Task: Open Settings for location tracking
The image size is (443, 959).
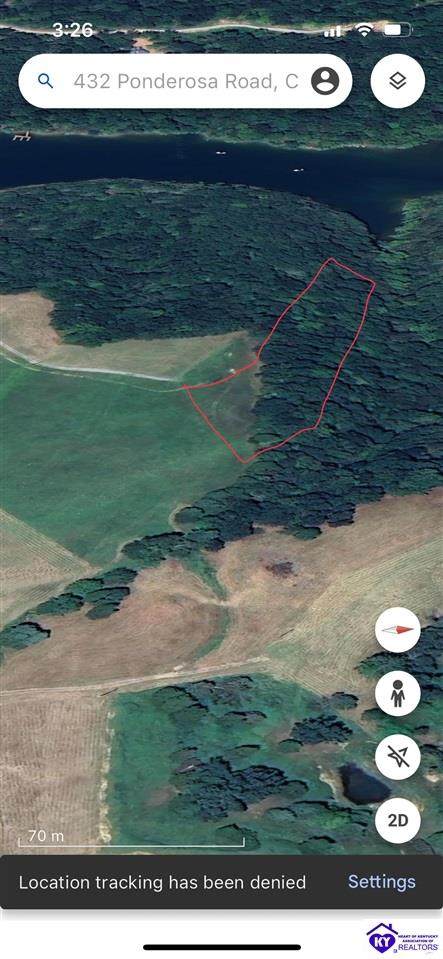Action: tap(382, 881)
